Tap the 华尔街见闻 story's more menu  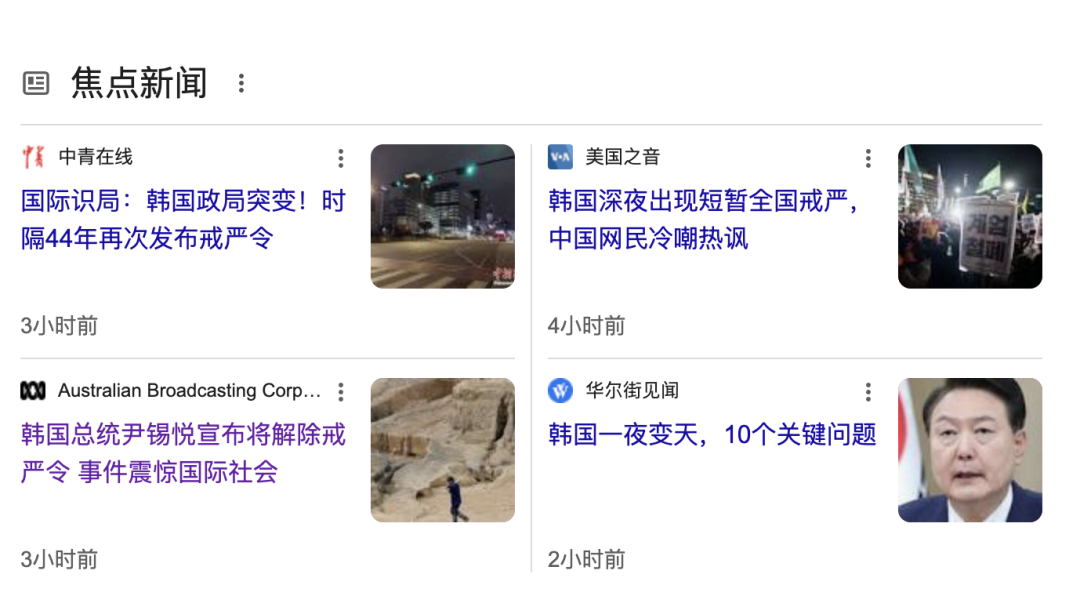coord(868,391)
